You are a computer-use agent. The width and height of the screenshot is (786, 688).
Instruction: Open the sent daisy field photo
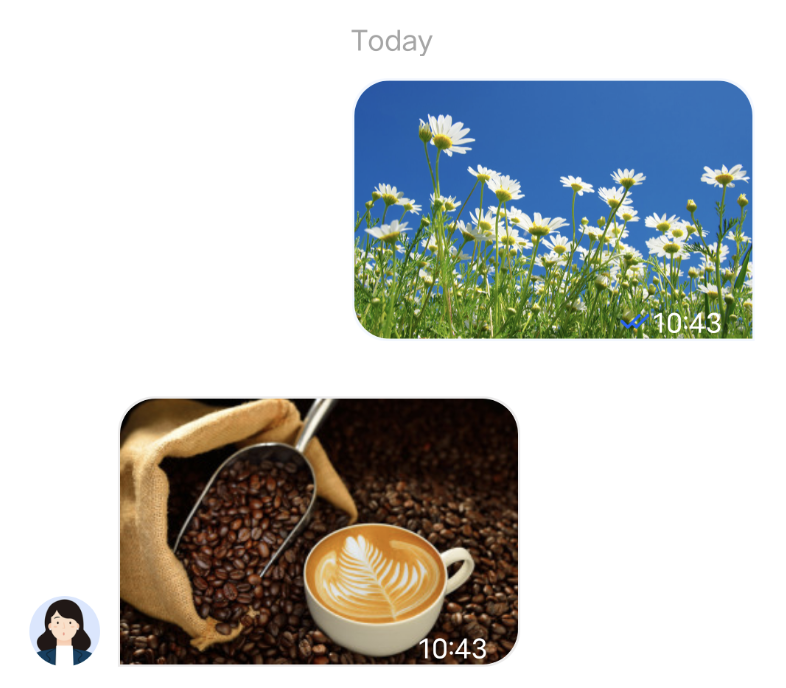click(x=553, y=209)
